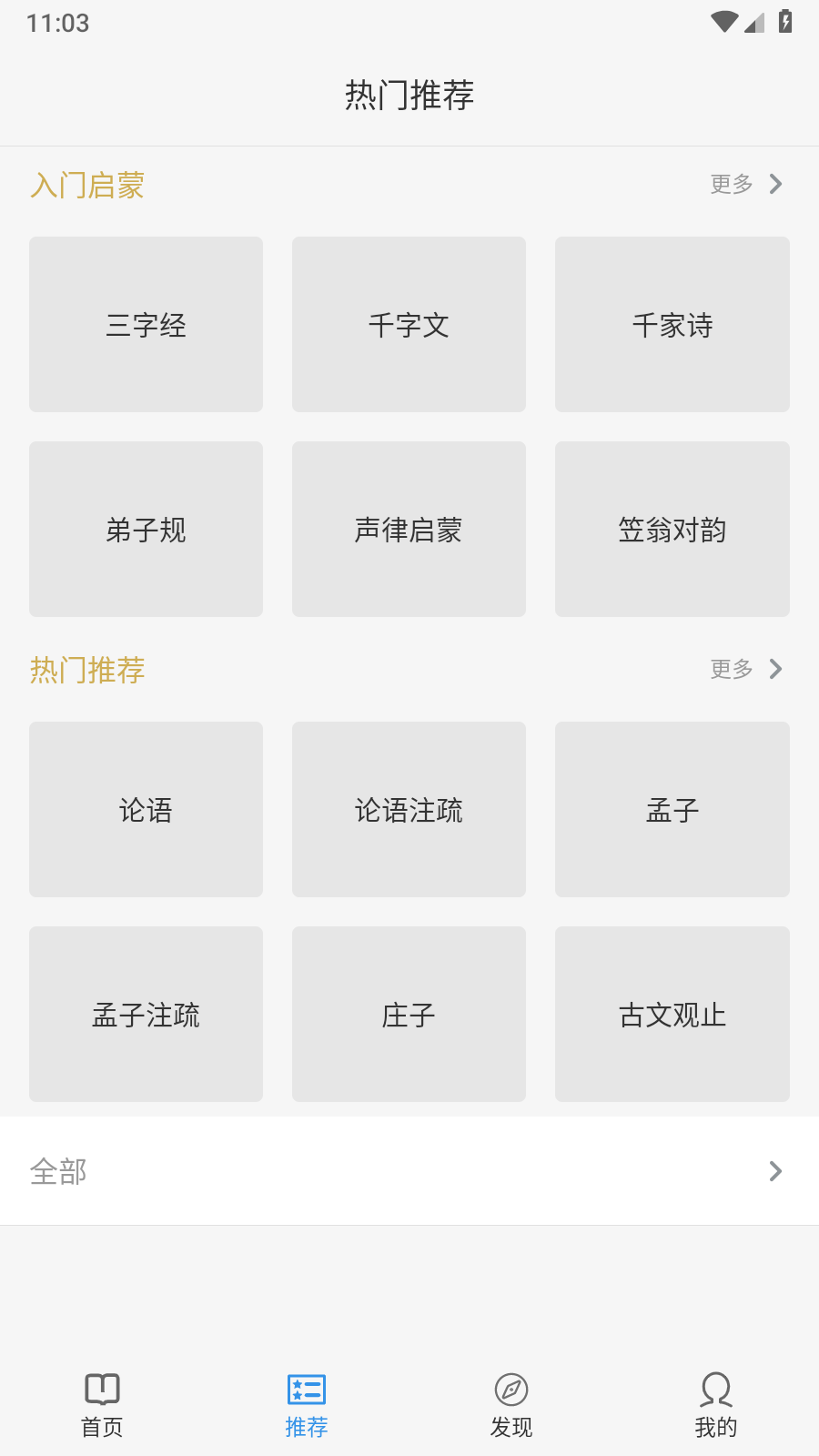Open the 三字经 book card
Image resolution: width=819 pixels, height=1456 pixels.
[146, 325]
